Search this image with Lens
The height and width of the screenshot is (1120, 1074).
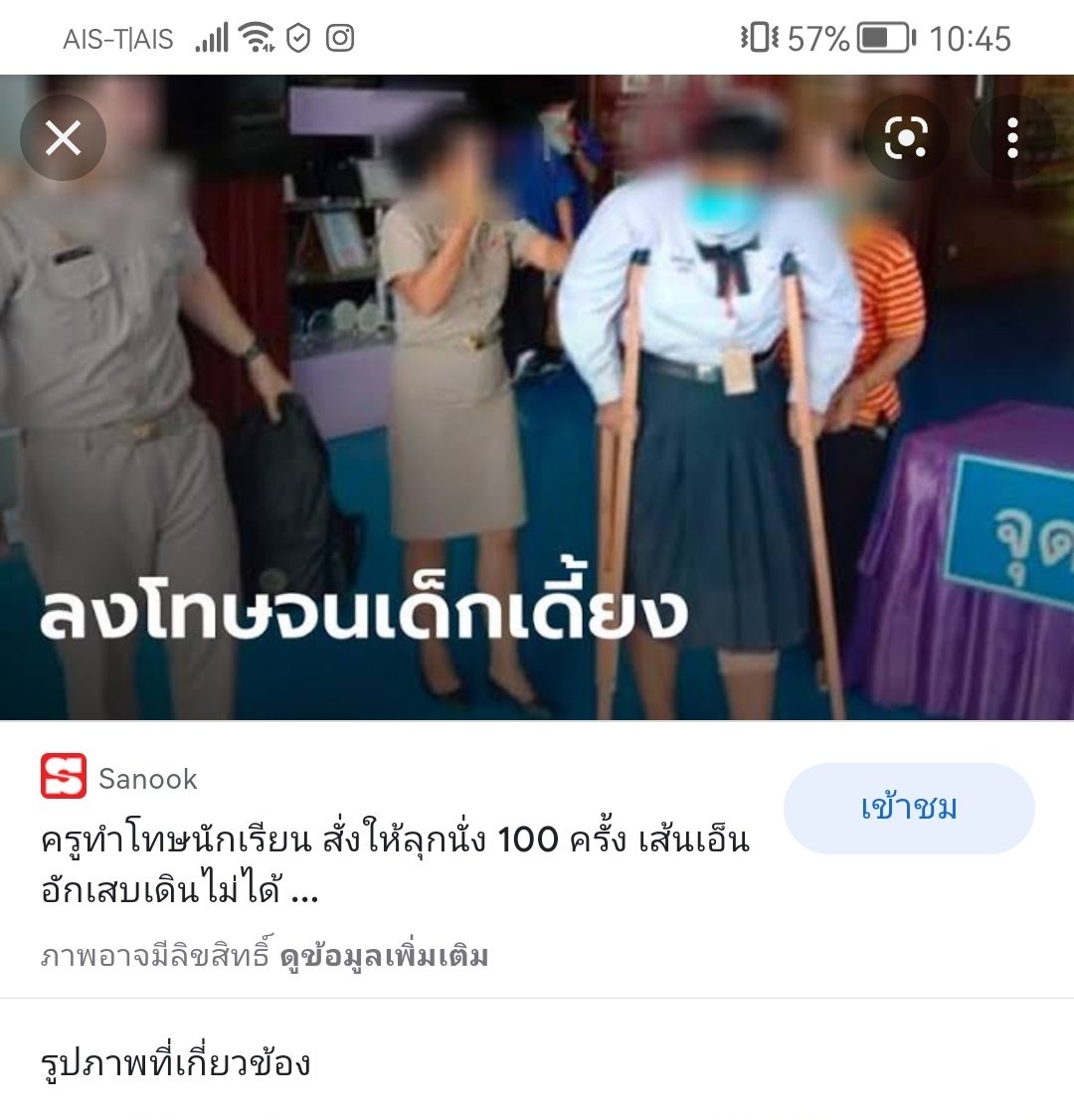[906, 138]
